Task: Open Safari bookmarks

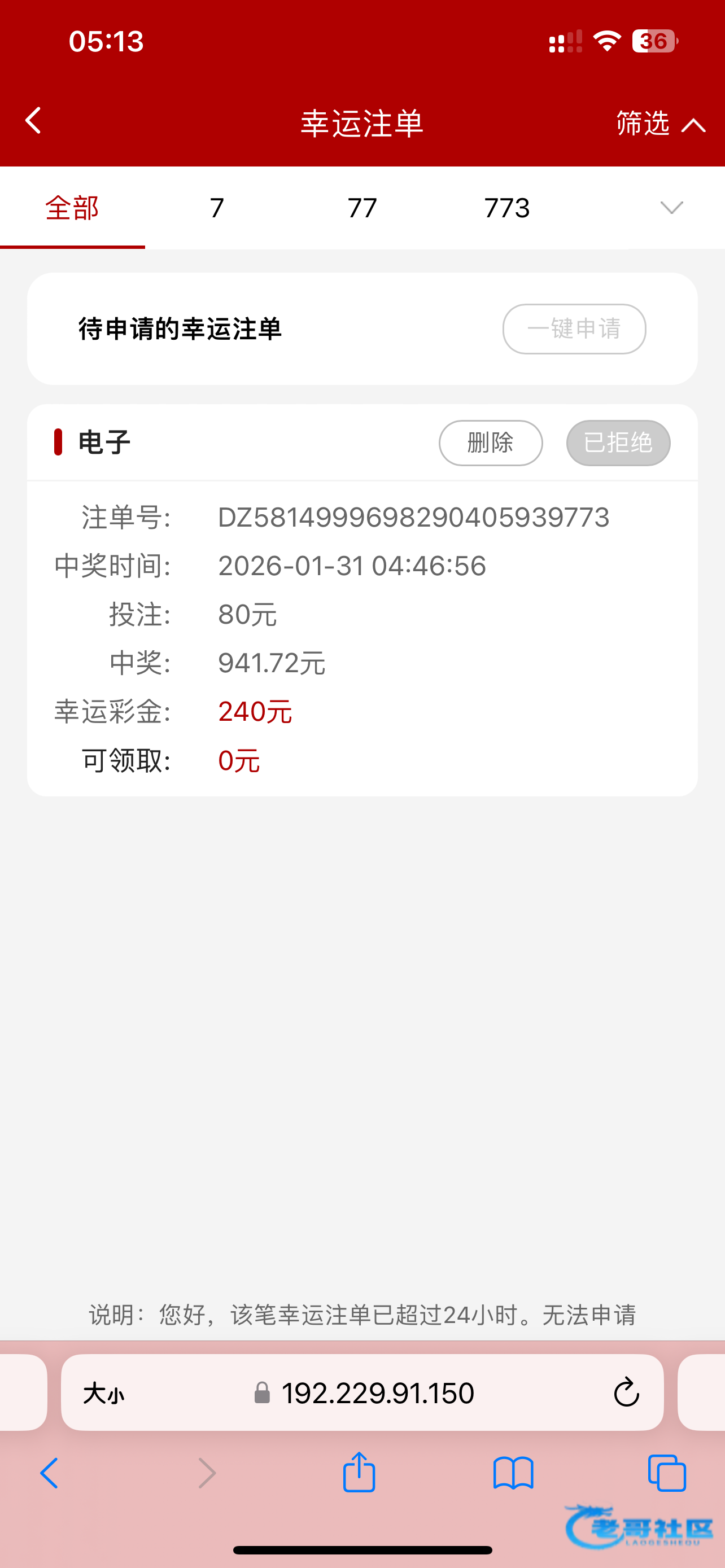Action: tap(513, 1474)
